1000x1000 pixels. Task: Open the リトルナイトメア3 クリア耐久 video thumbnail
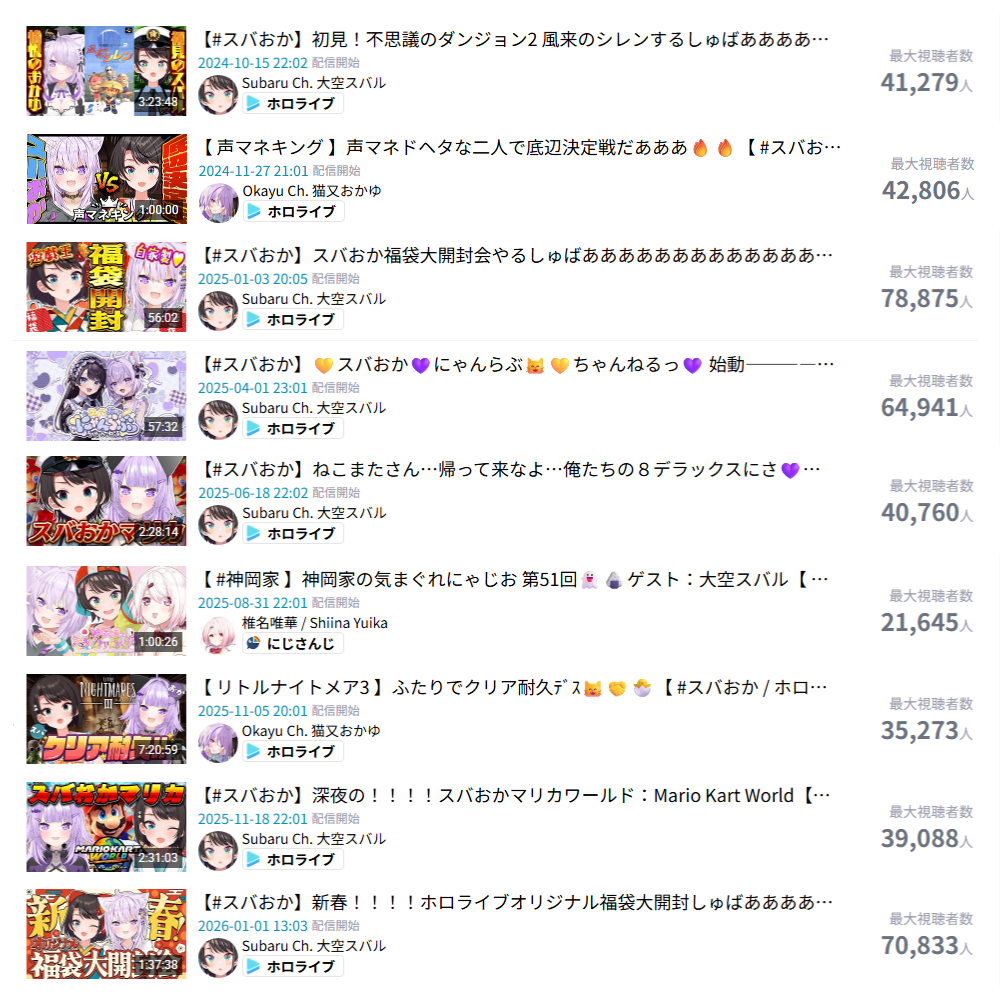coord(107,719)
